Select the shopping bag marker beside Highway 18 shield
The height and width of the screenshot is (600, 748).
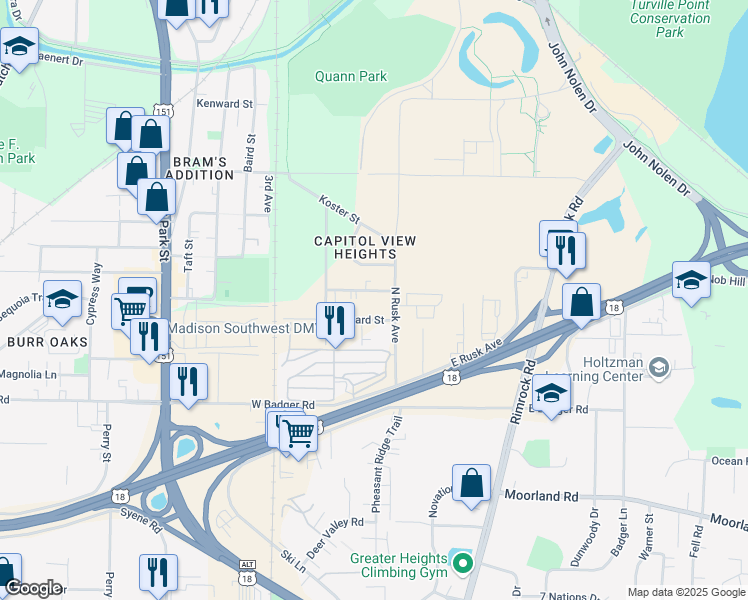pos(581,301)
